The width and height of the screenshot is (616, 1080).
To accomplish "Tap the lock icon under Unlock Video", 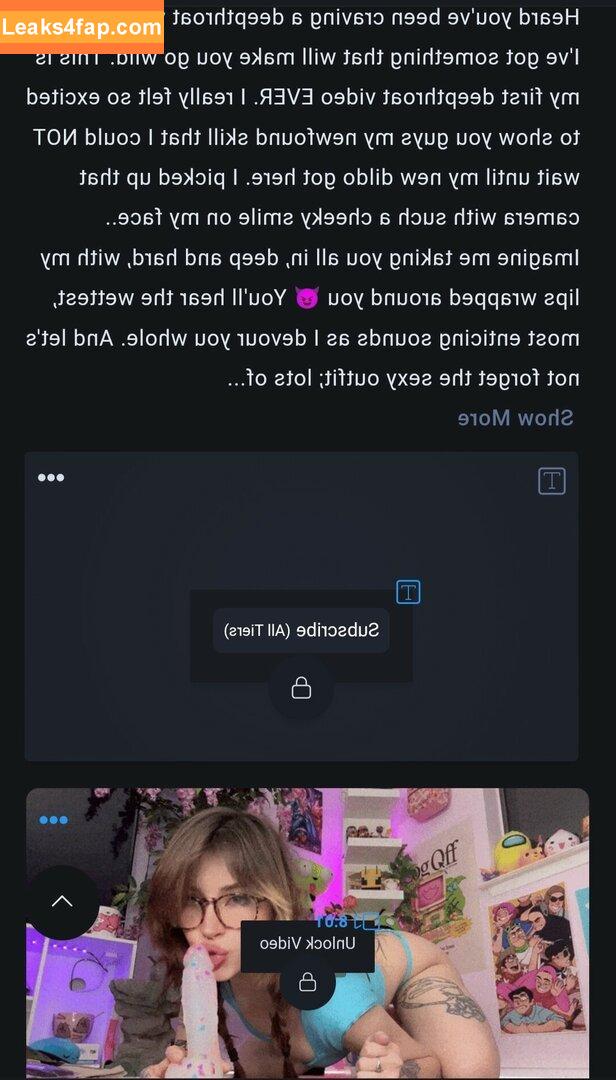I will [308, 983].
